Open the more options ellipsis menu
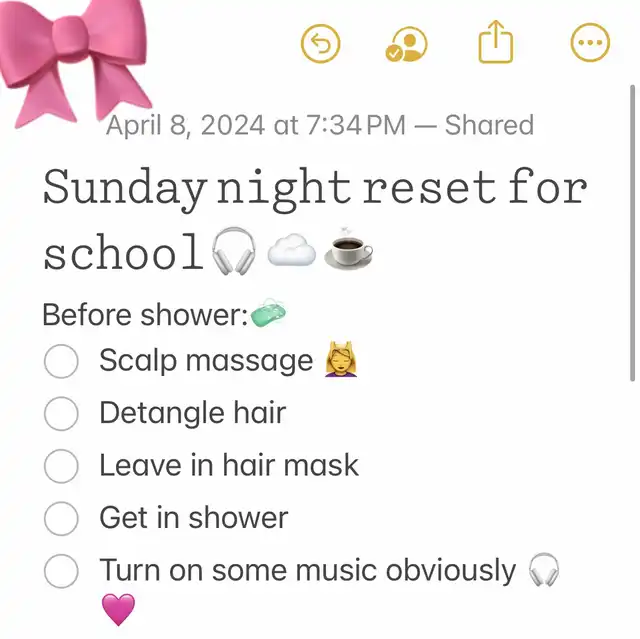640x639 pixels. (x=590, y=43)
